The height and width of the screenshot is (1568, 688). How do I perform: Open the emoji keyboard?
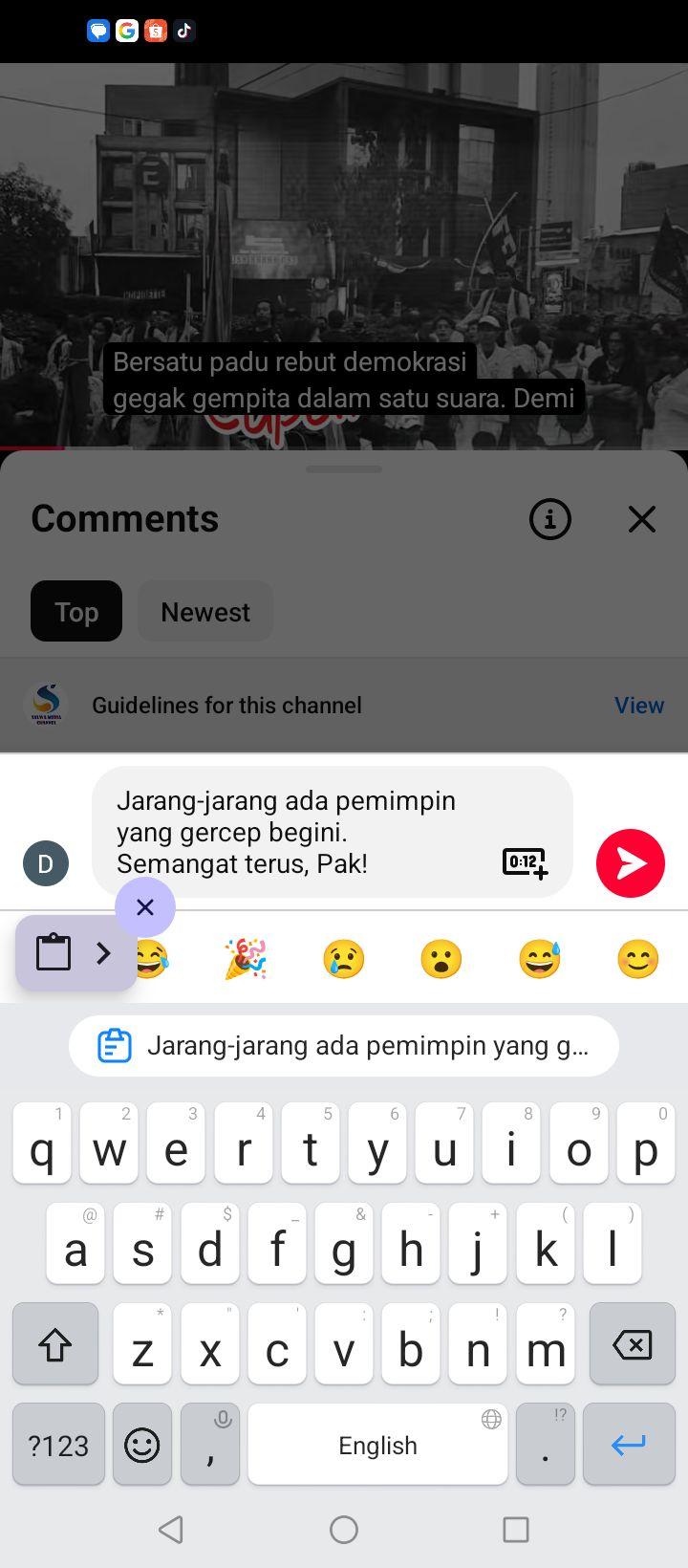pos(142,1444)
